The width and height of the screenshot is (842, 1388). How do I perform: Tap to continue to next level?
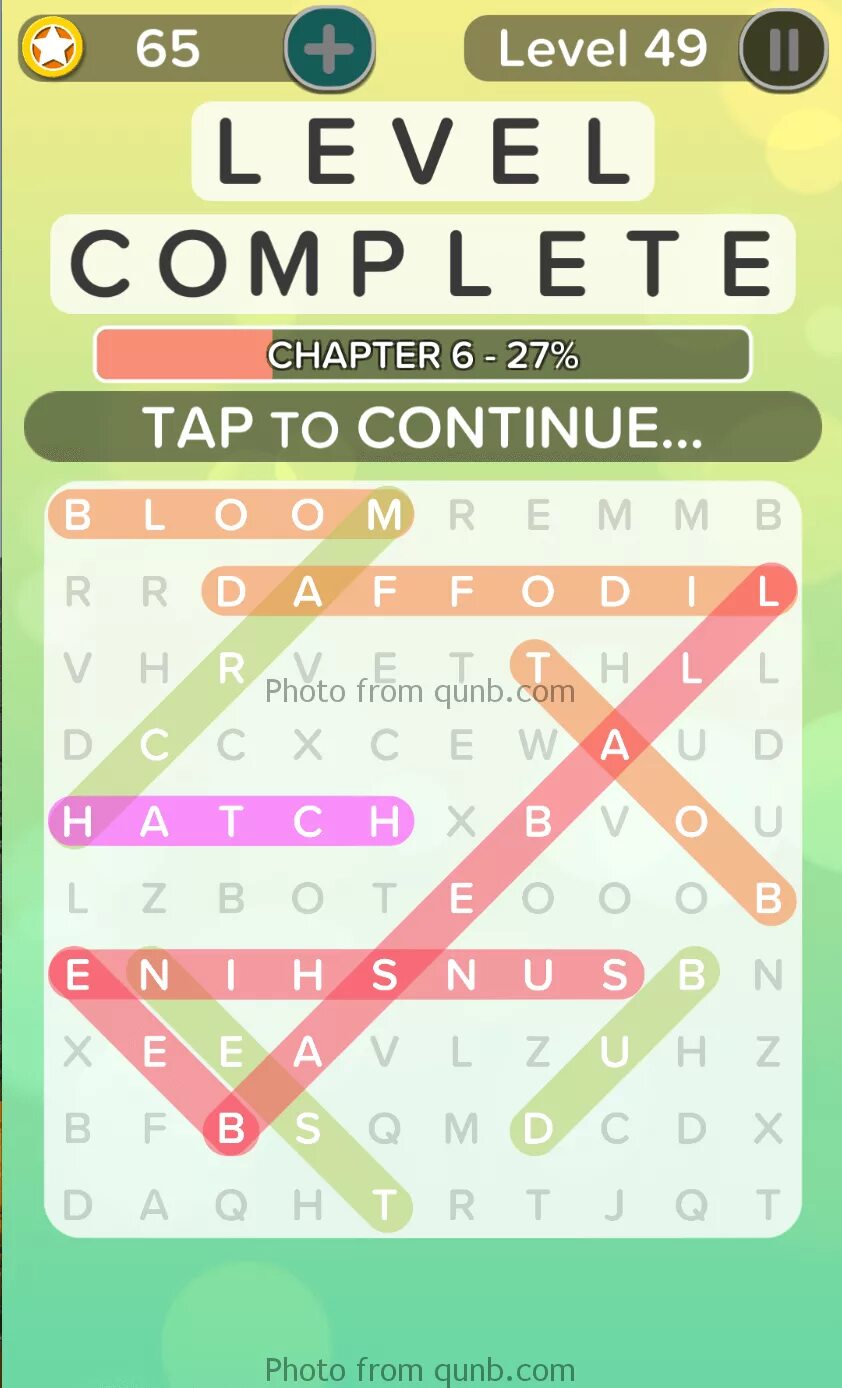422,427
